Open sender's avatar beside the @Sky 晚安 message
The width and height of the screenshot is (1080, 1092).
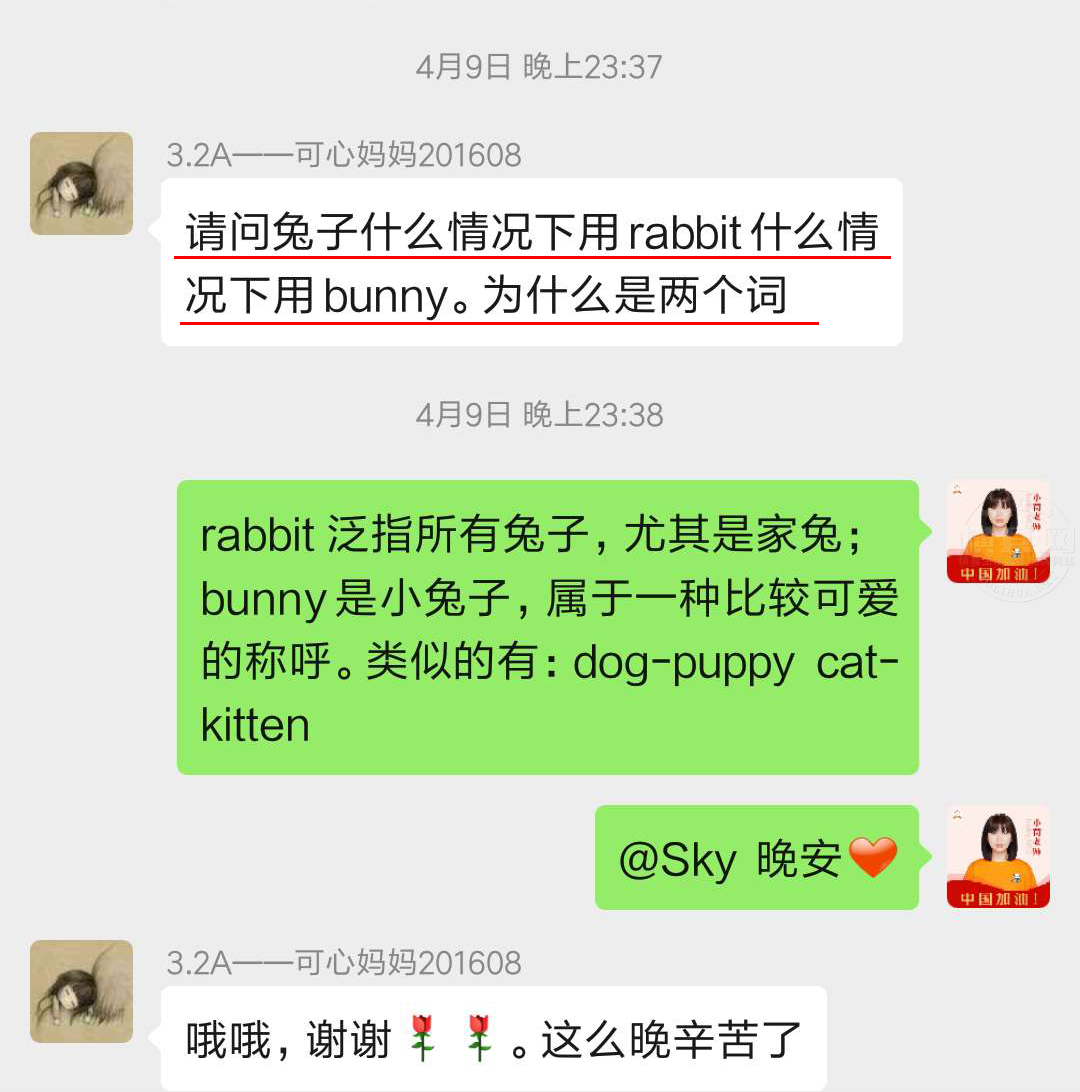[998, 857]
